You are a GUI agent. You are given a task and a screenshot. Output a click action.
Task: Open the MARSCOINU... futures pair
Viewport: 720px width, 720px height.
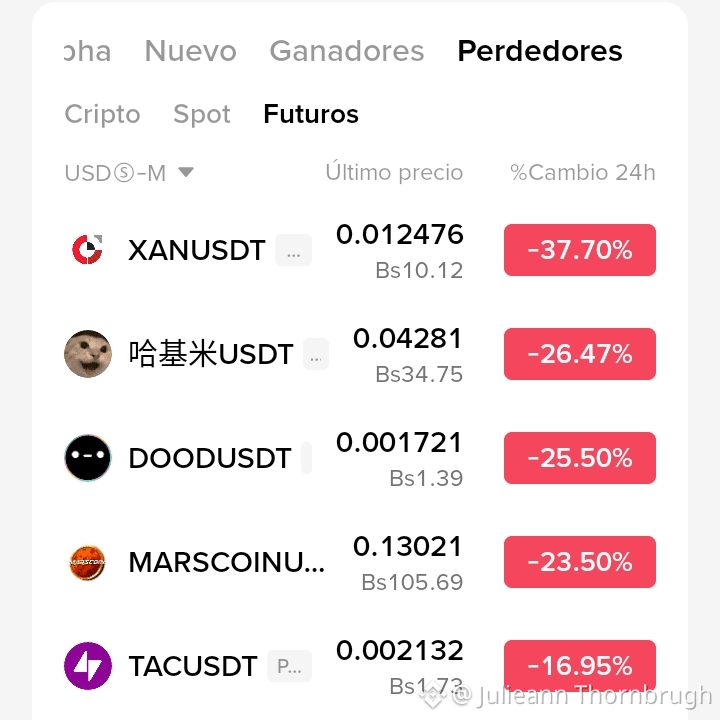[x=360, y=562]
